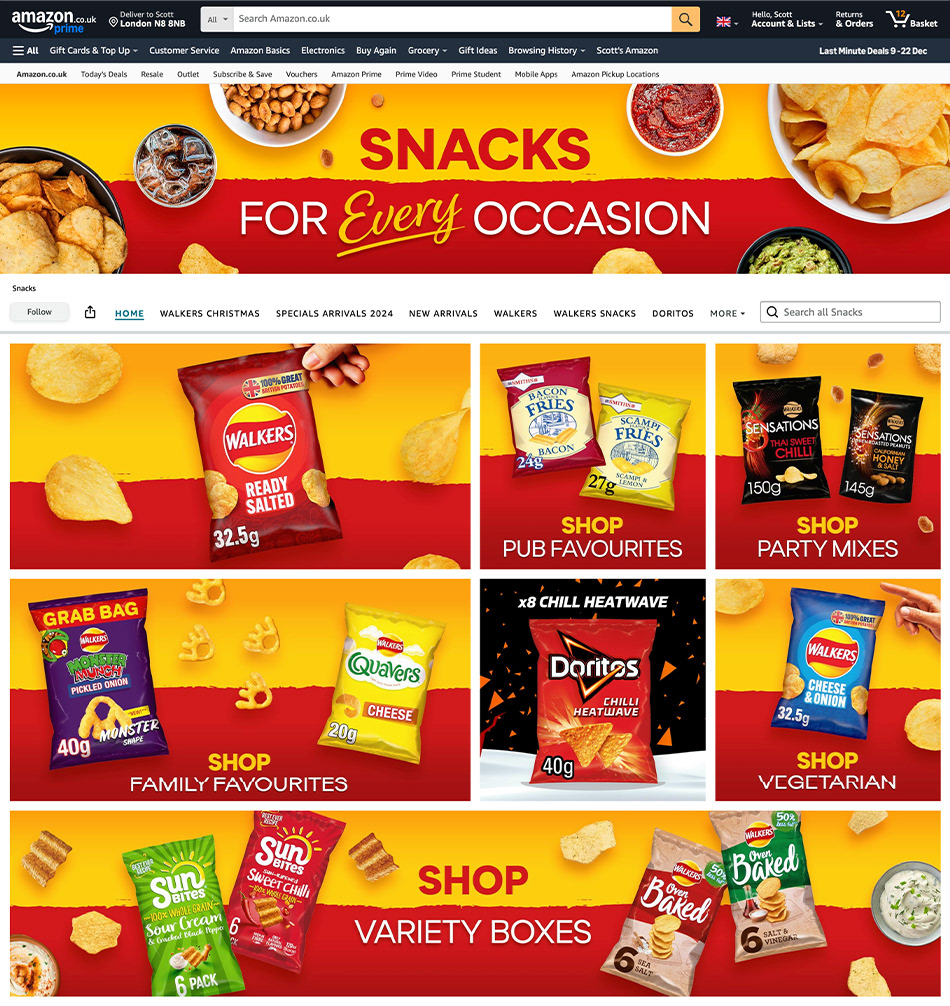Follow the Snacks brand store
The image size is (950, 1006).
point(39,312)
